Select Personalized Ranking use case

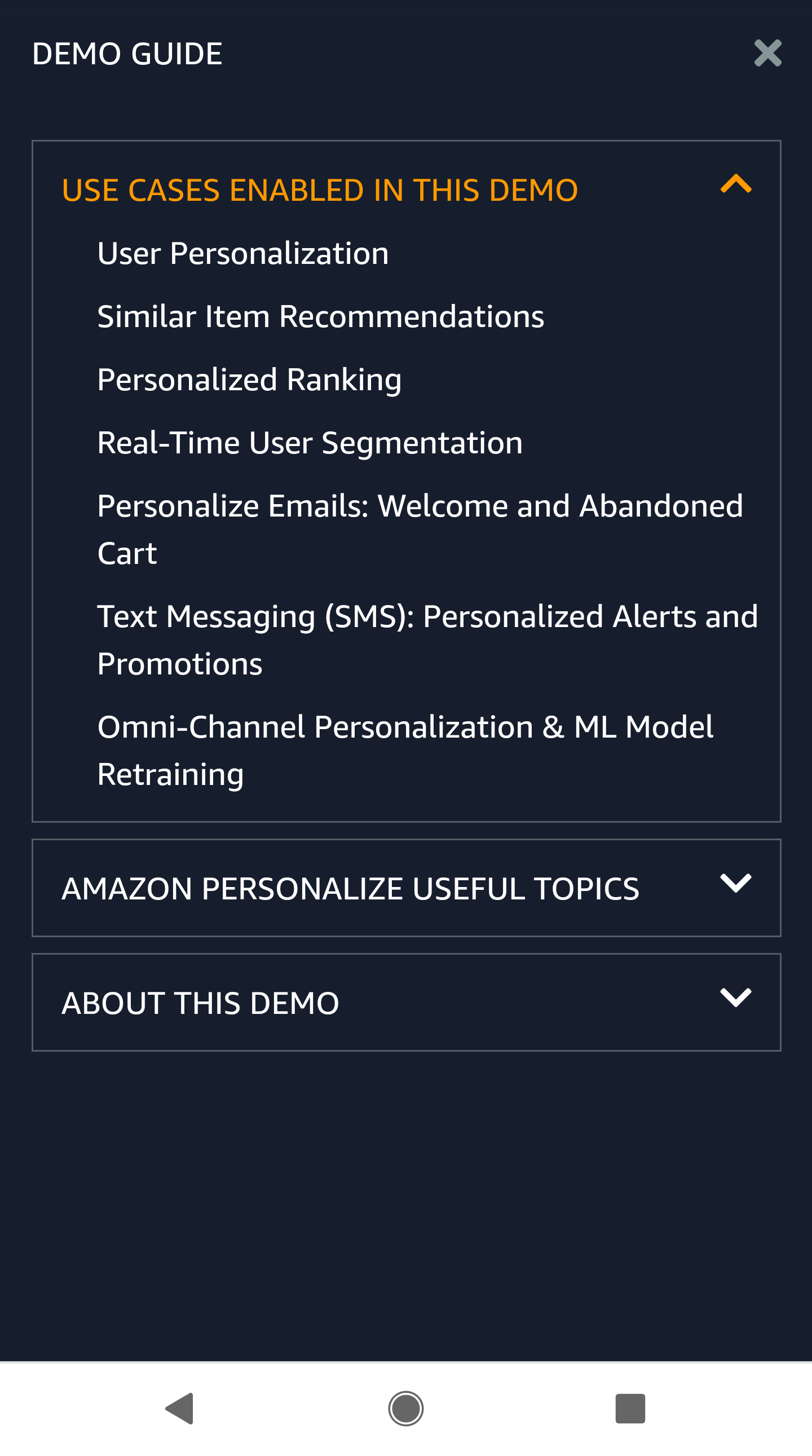tap(249, 380)
